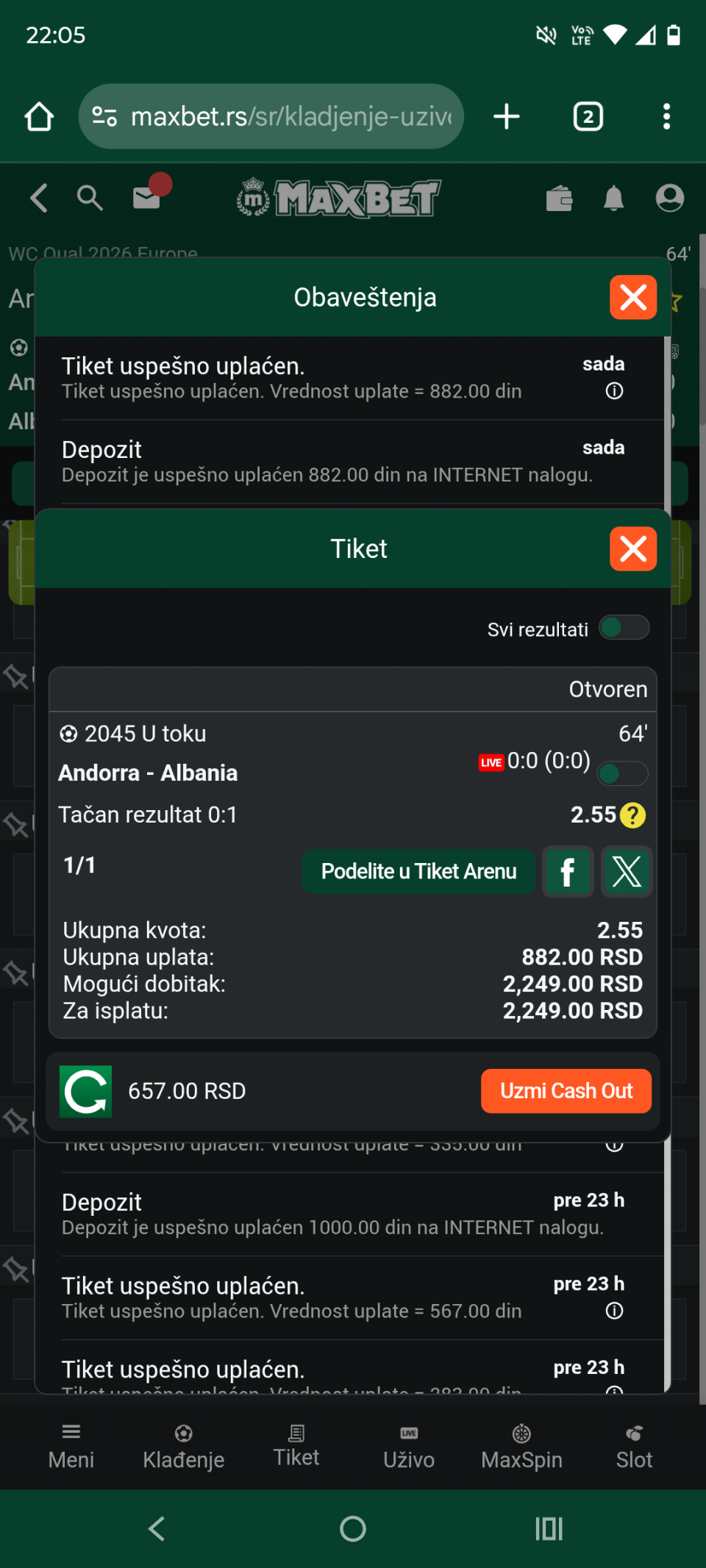This screenshot has width=706, height=1568.
Task: Share ticket via Podelite u Tiket Arenu
Action: (418, 871)
